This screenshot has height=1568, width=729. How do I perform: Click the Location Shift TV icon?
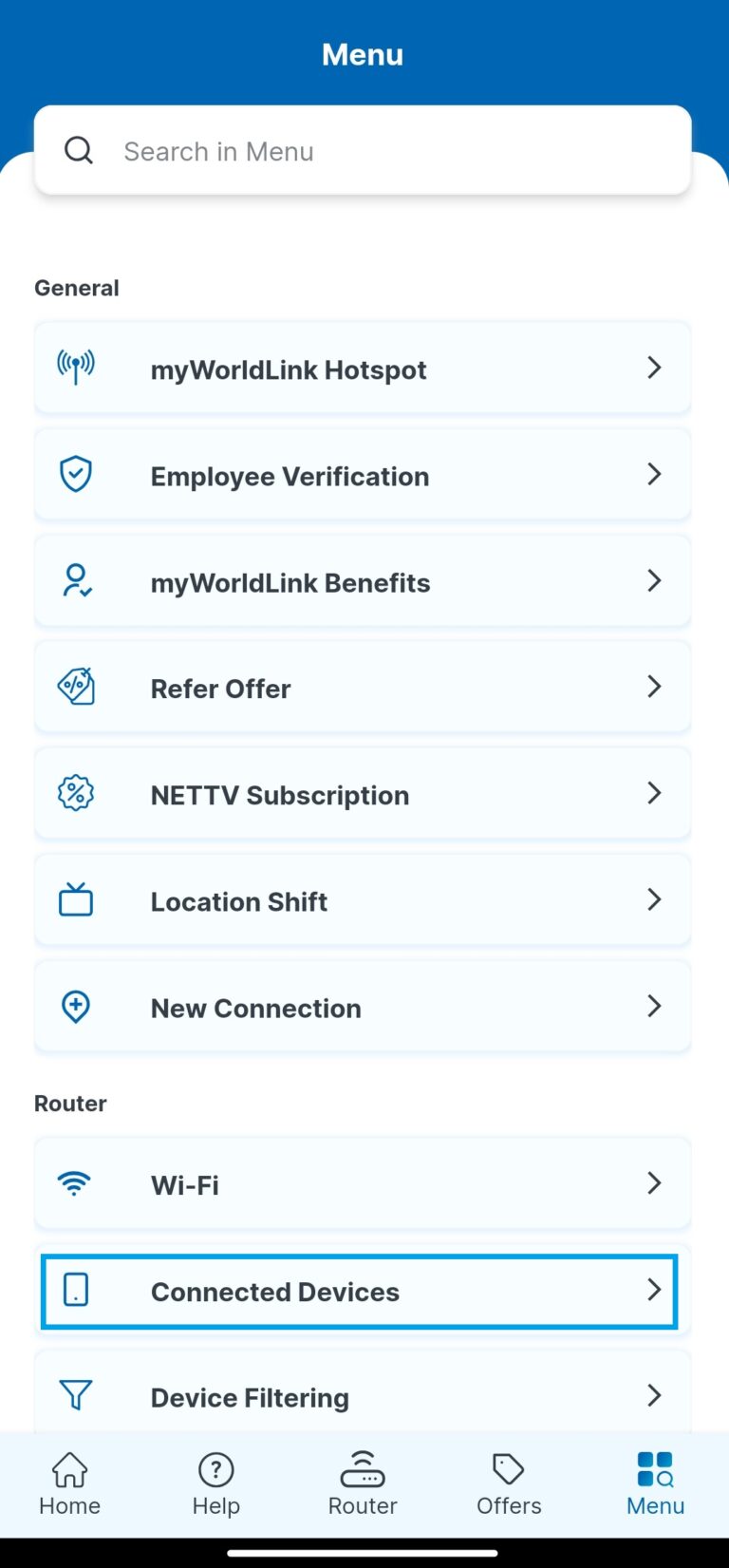[75, 898]
